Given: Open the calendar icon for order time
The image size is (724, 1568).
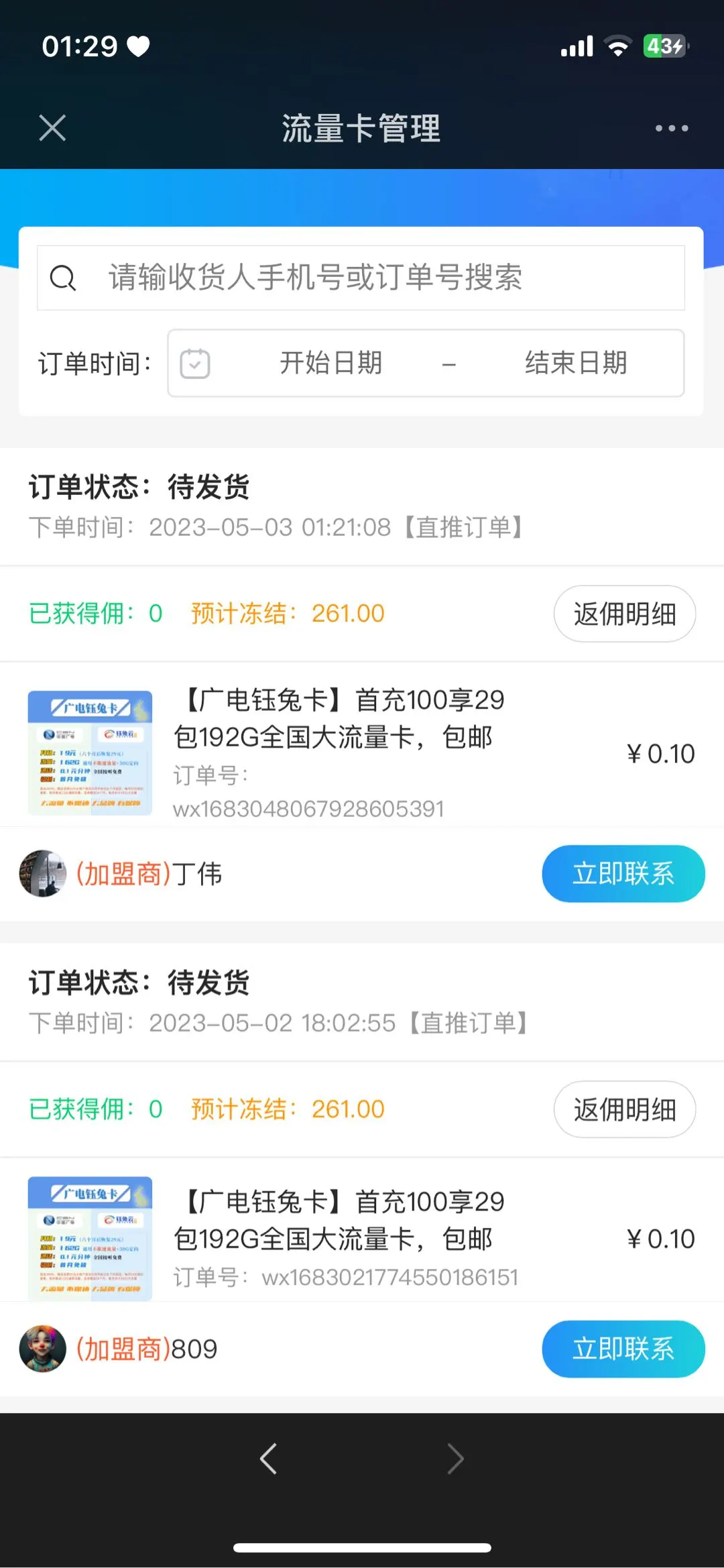Looking at the screenshot, I should click(x=194, y=363).
